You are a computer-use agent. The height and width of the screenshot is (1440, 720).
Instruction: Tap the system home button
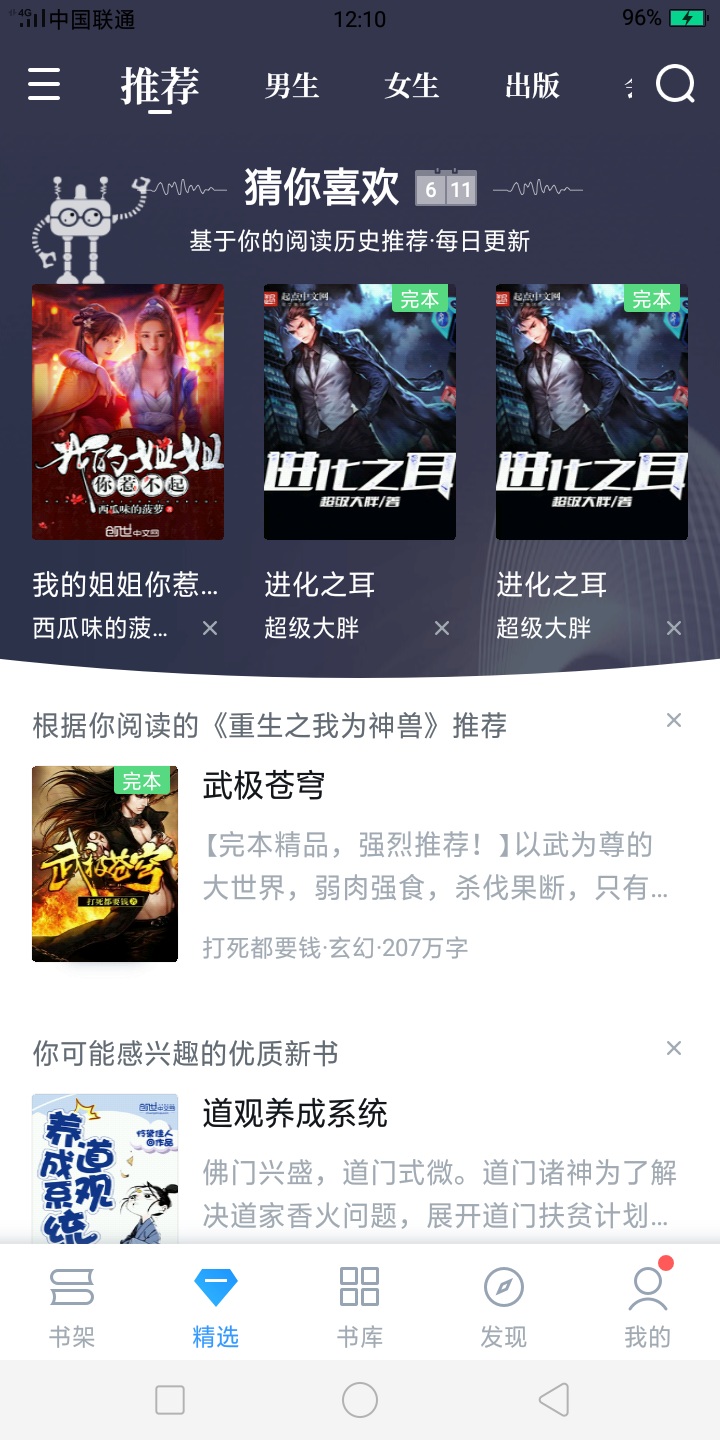360,1400
